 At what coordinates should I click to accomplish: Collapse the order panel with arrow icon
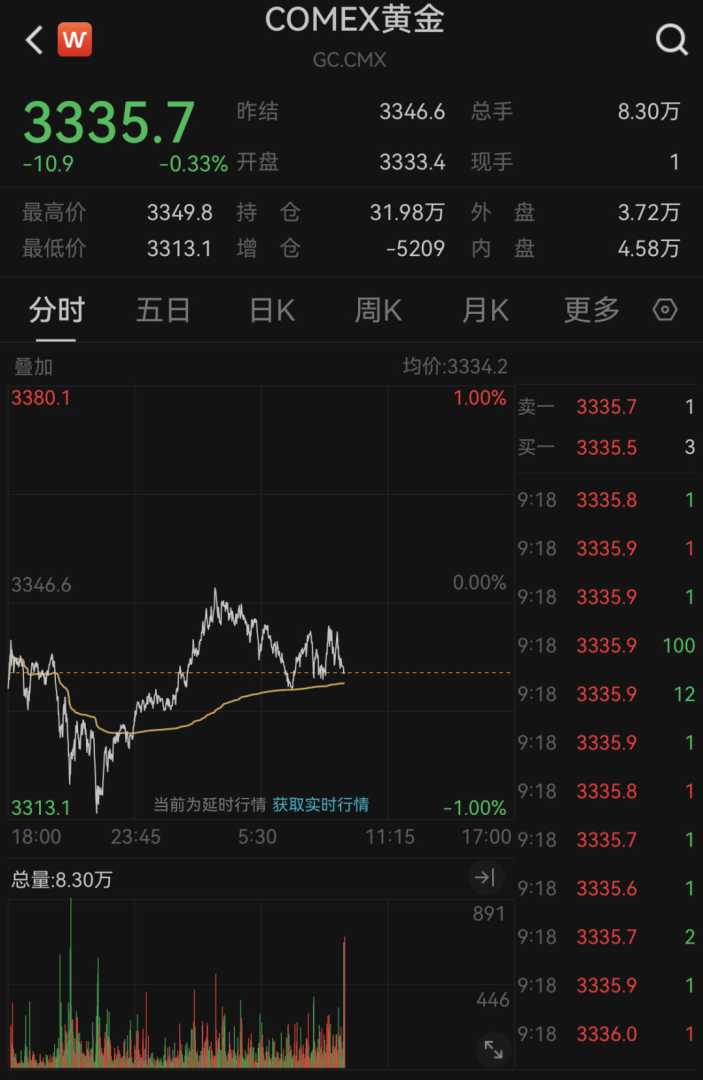(x=485, y=878)
